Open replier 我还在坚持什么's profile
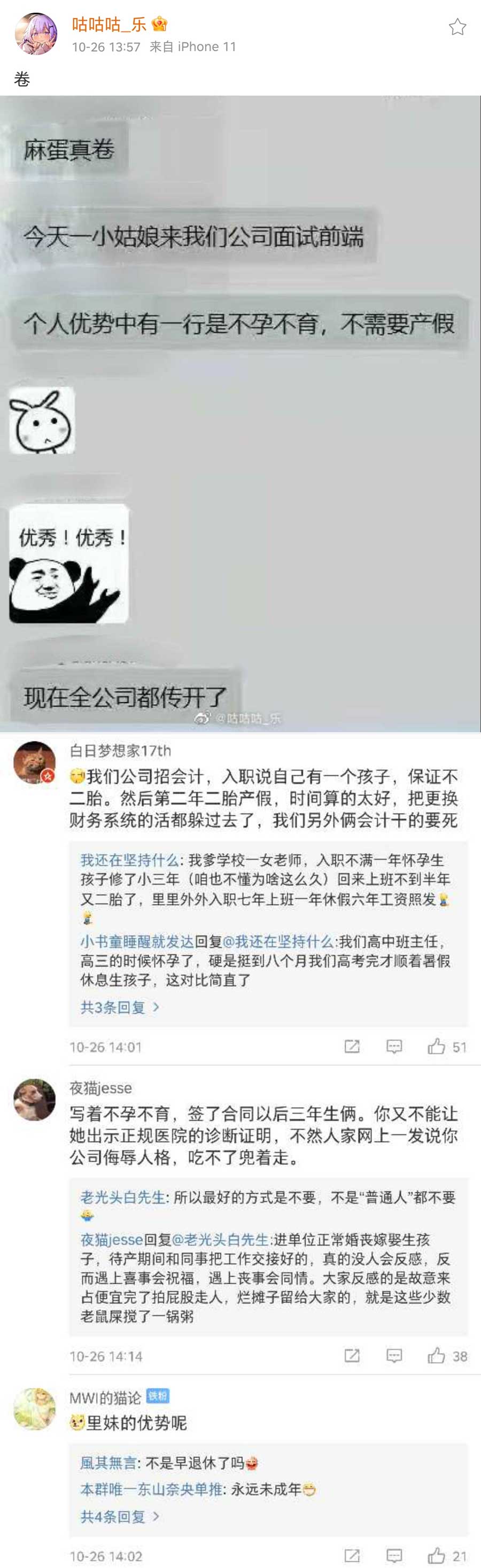The height and width of the screenshot is (1568, 481). point(129,860)
